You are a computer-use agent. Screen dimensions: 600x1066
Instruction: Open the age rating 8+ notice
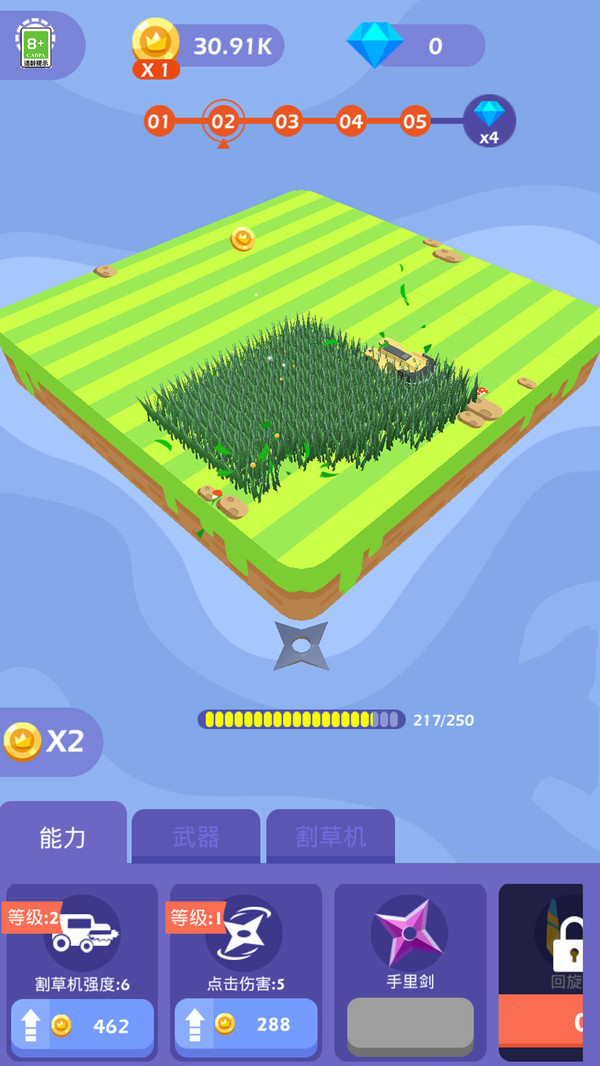[x=33, y=44]
